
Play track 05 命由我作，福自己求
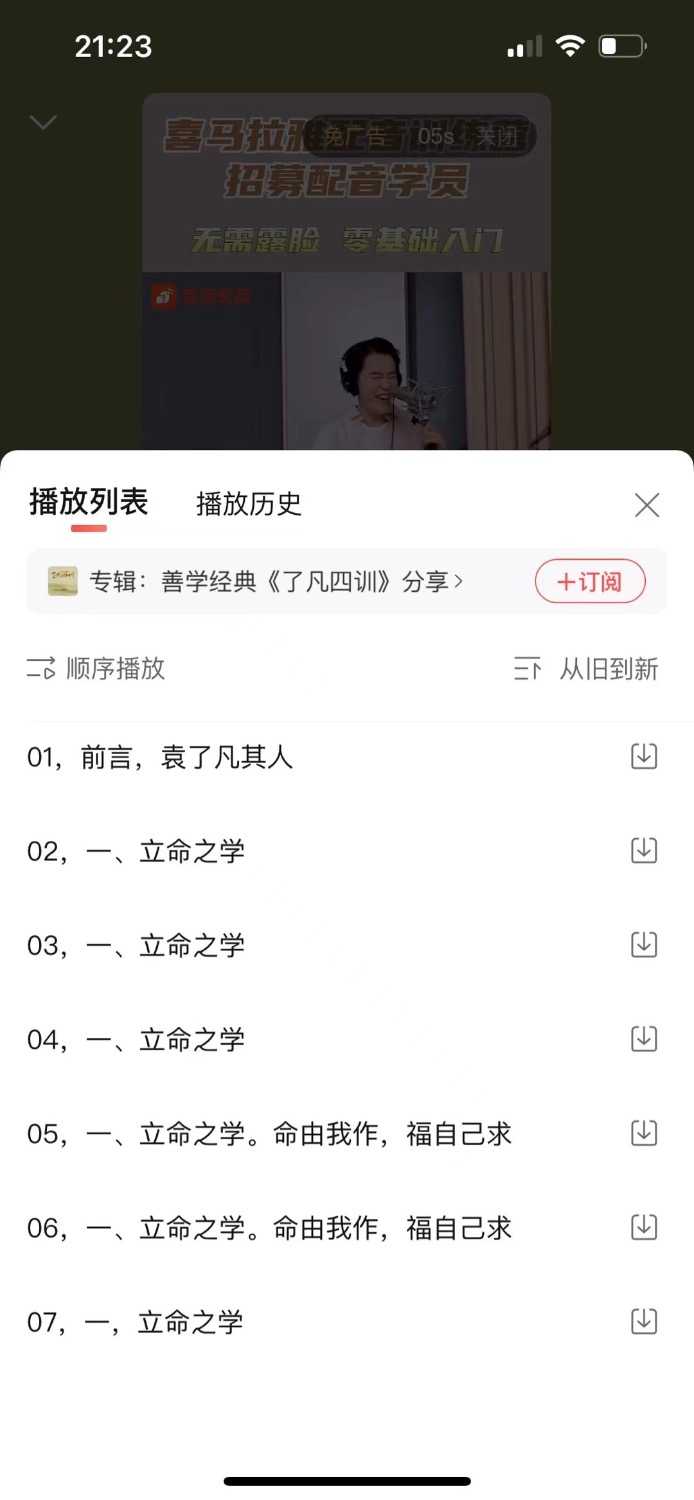269,1133
